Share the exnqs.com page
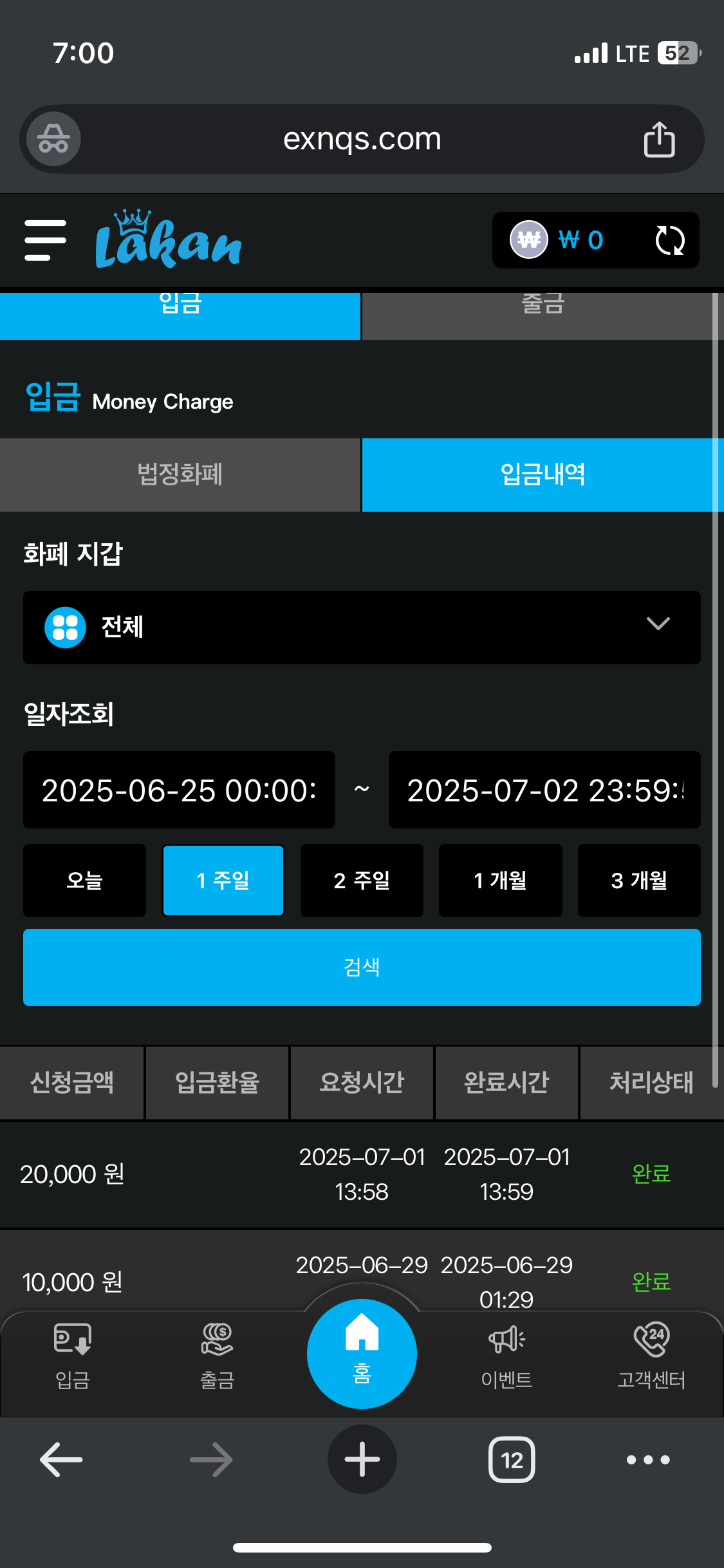Screen dimensions: 724x1568 click(659, 139)
